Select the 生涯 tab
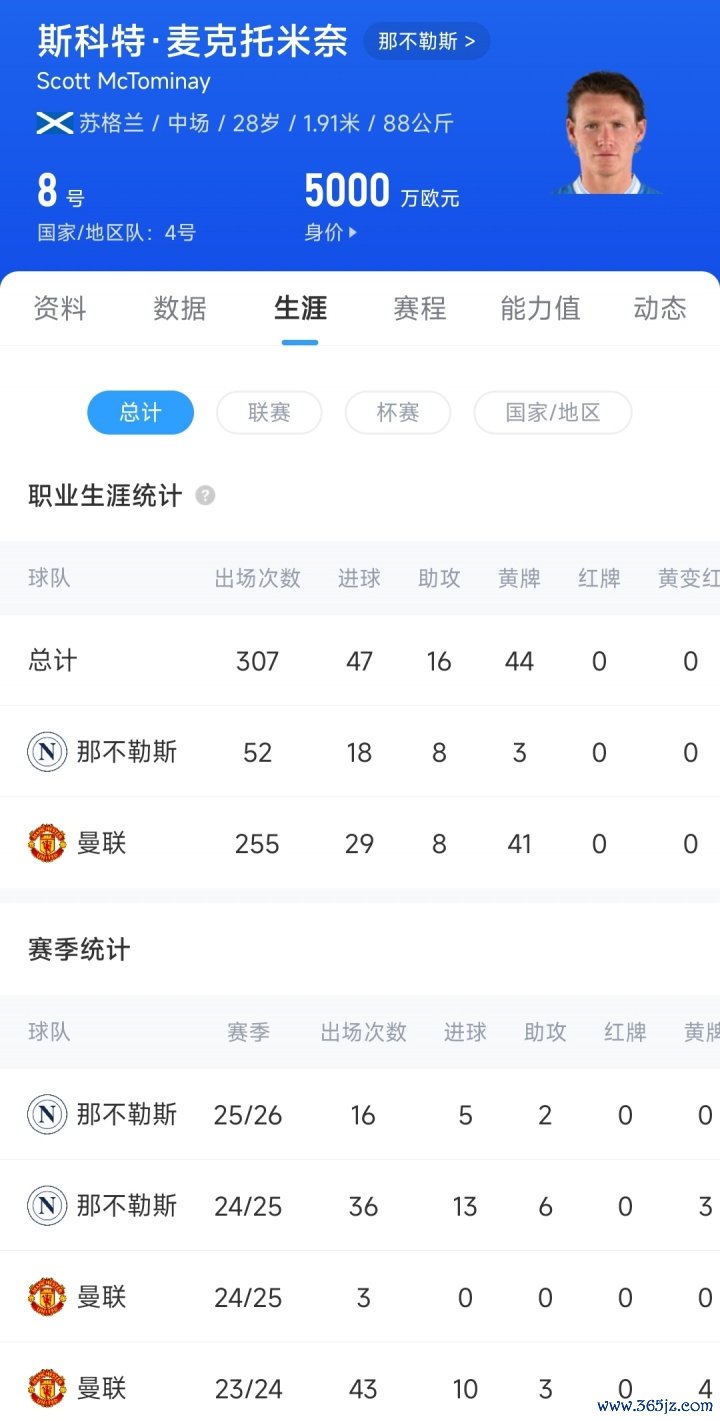The image size is (720, 1421). click(x=300, y=308)
